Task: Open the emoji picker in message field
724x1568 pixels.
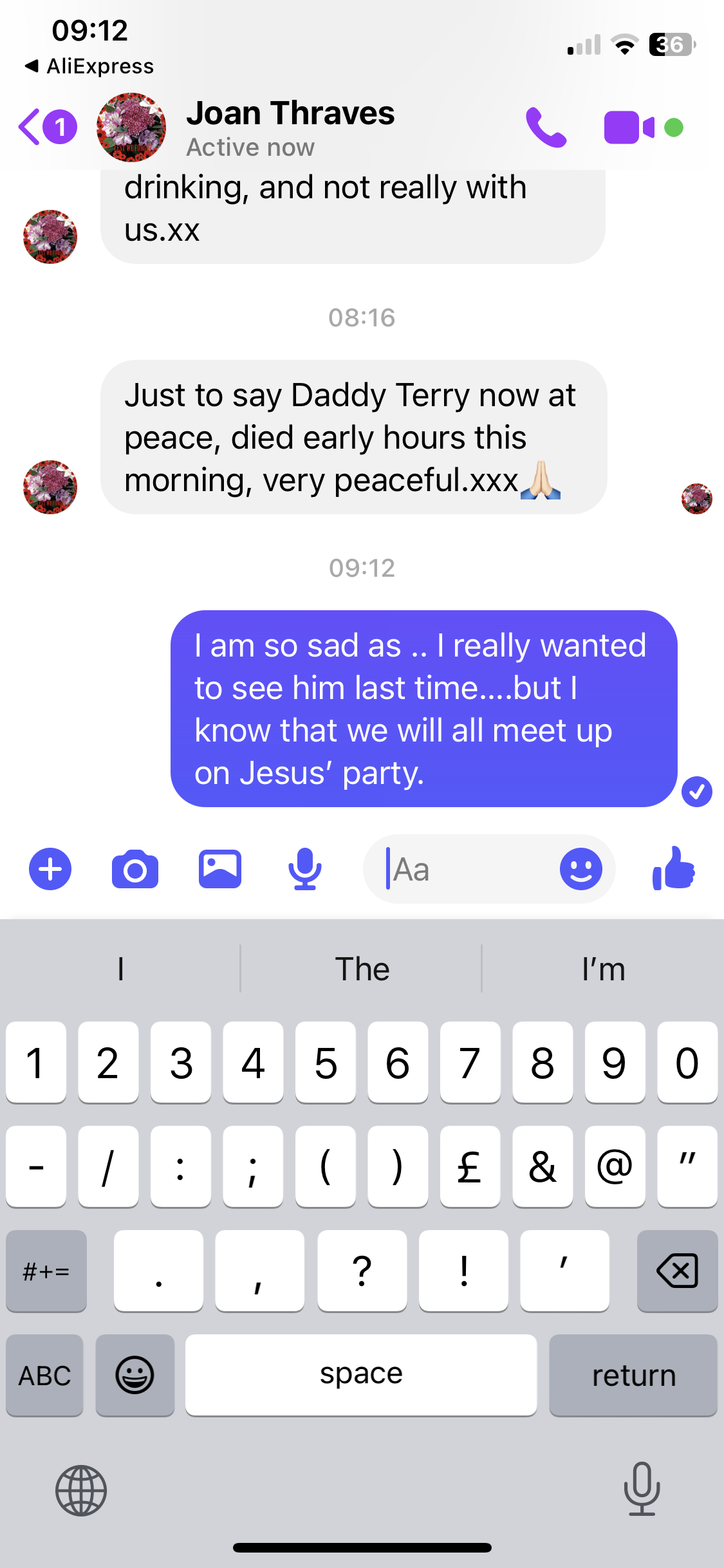Action: tap(580, 870)
